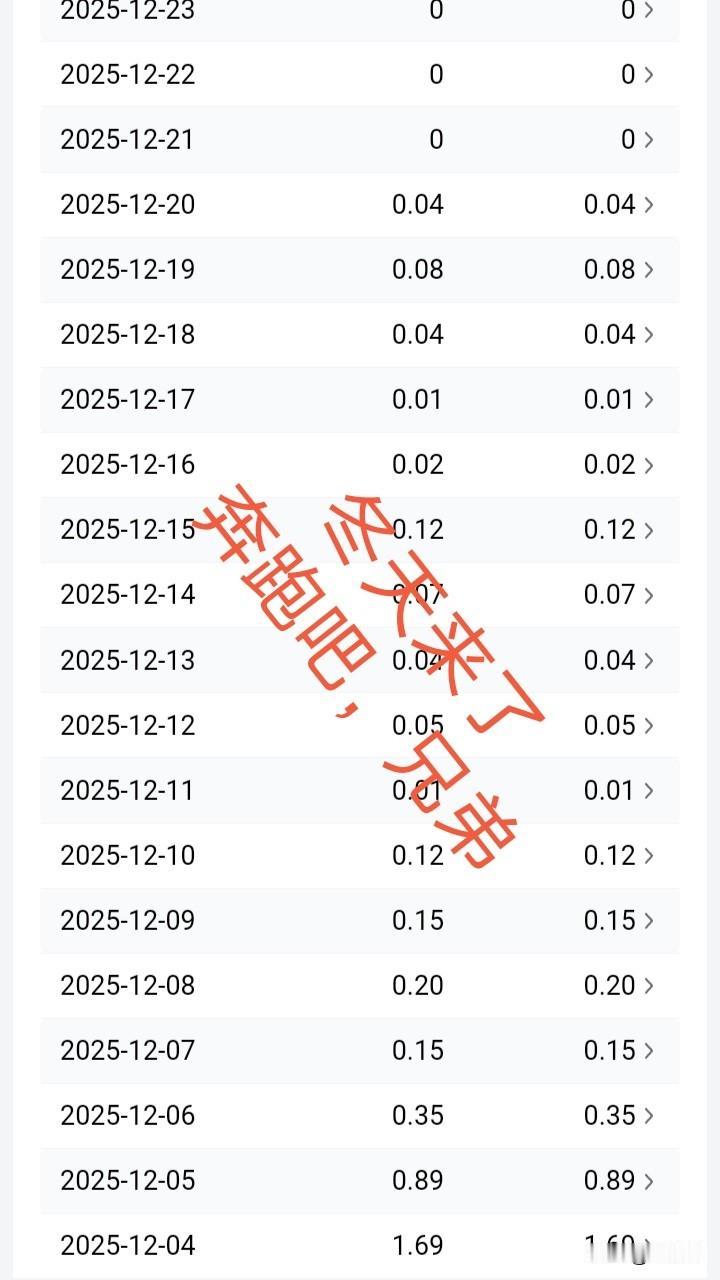Expand the 2025-12-04 row with 1.69
720x1280 pixels.
648,1245
